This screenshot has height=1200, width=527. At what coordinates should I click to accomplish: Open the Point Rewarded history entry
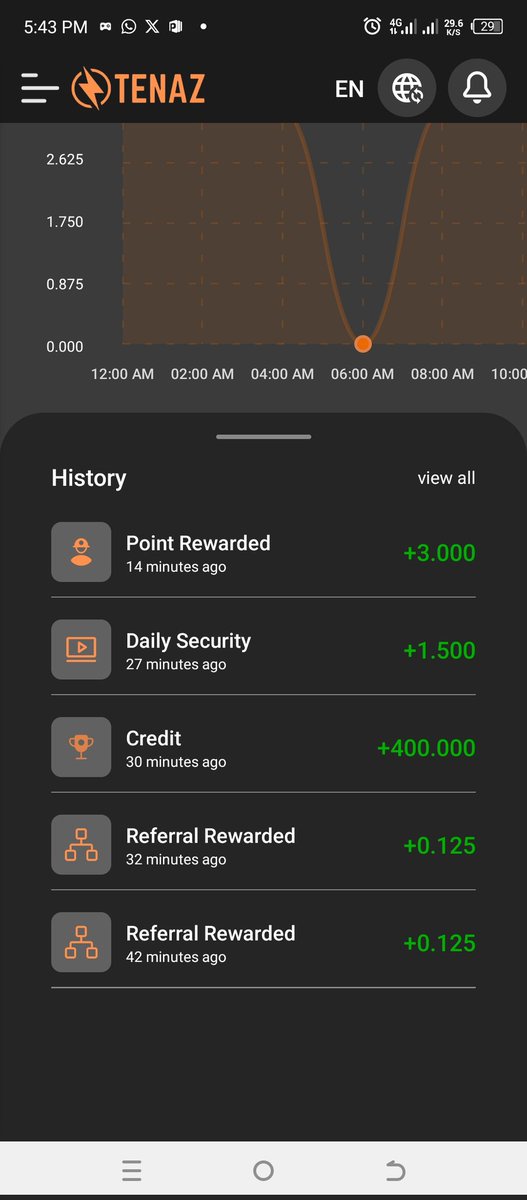tap(263, 553)
